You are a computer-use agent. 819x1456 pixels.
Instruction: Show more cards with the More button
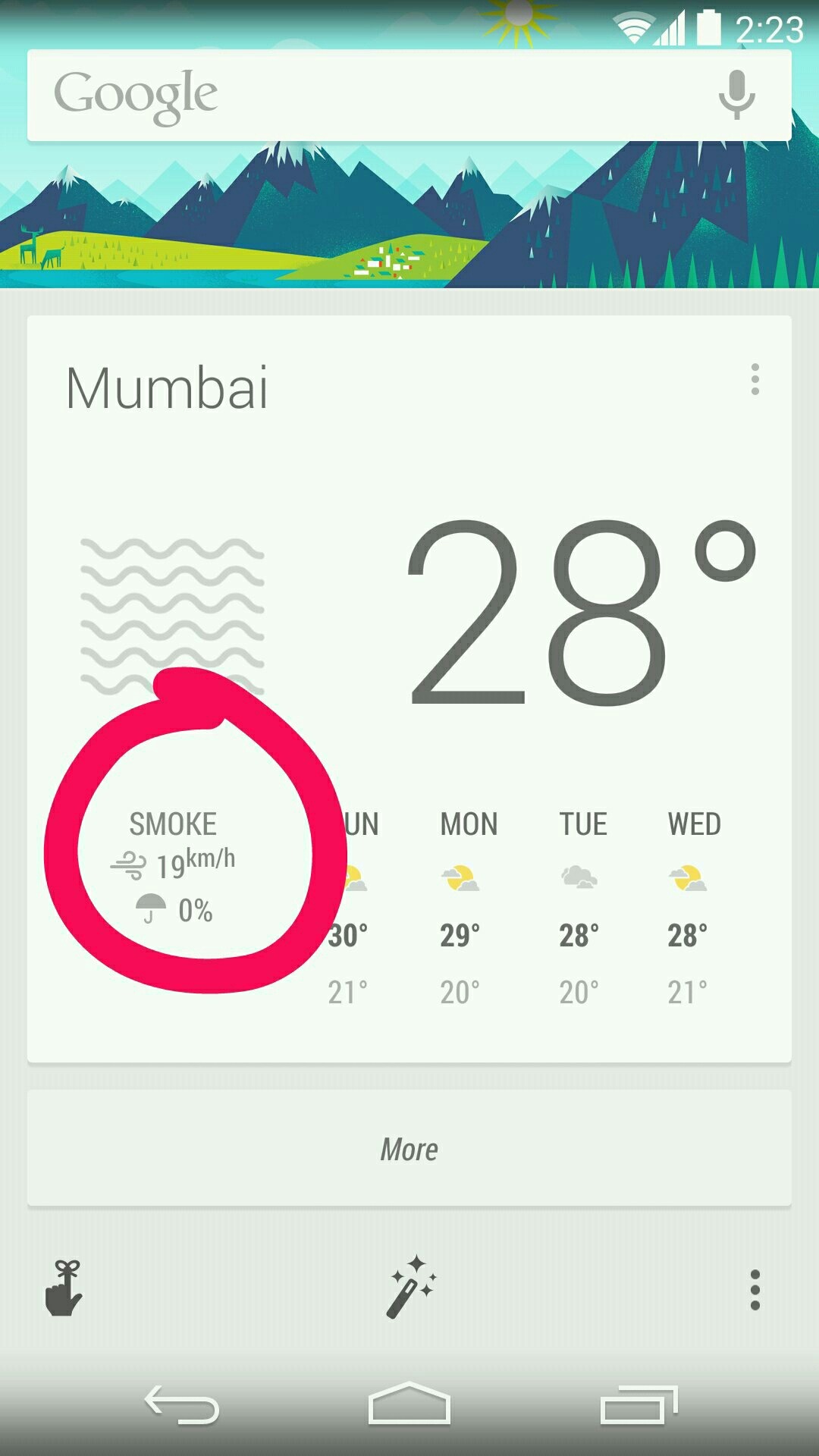coord(409,1149)
